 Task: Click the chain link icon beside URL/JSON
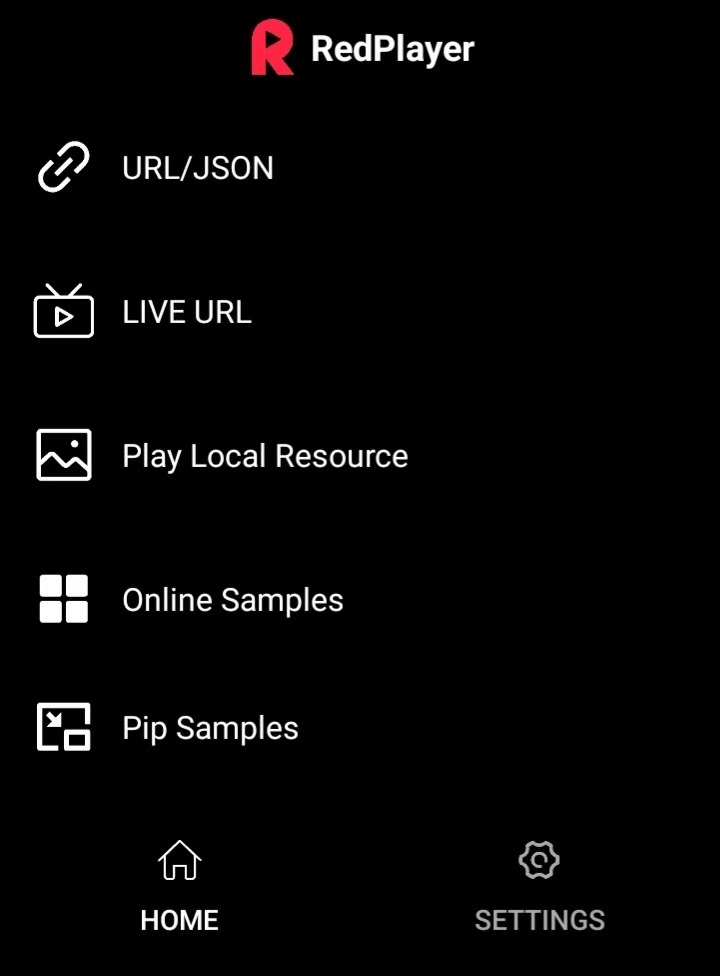point(63,166)
